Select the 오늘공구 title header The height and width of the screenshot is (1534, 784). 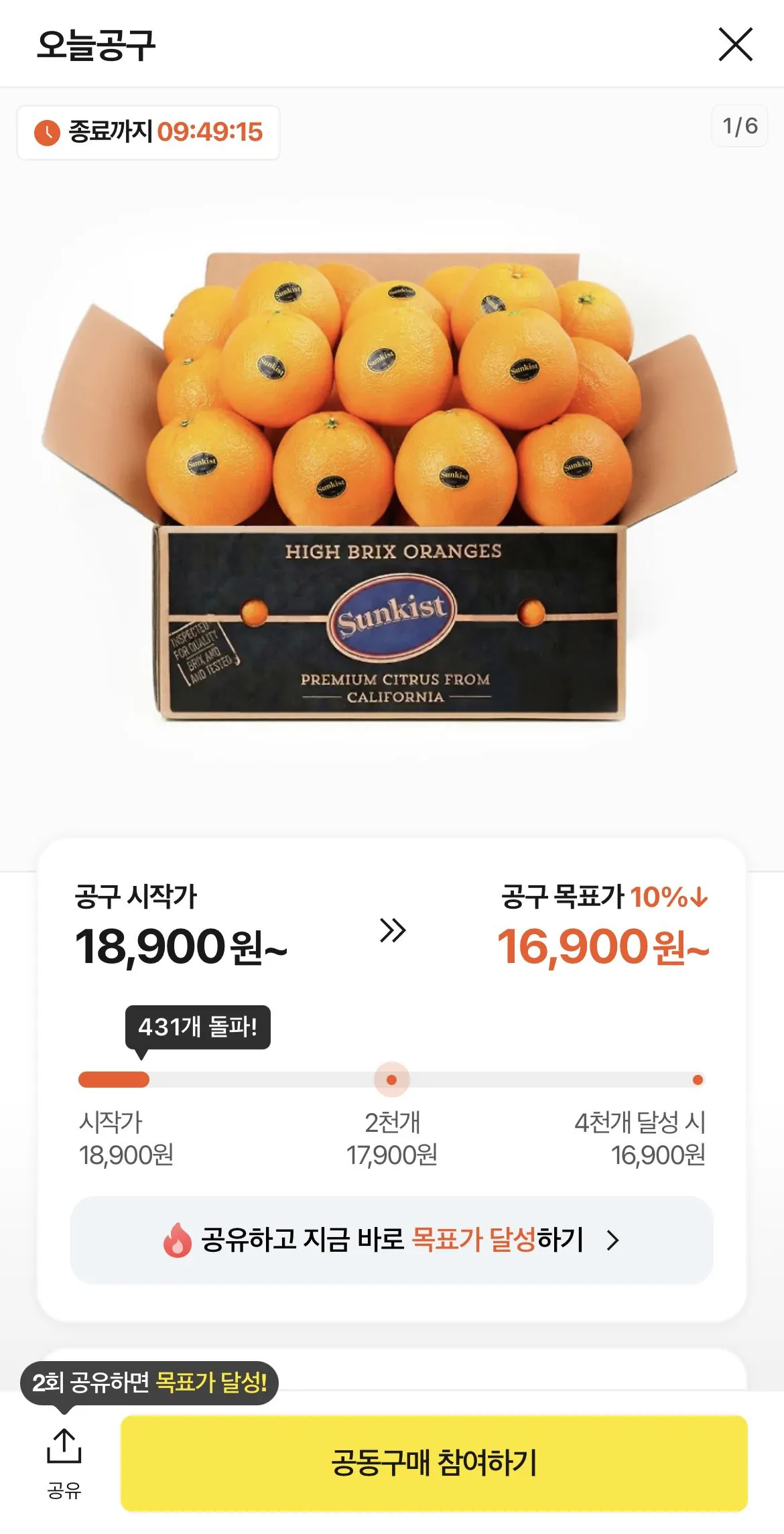pos(94,43)
